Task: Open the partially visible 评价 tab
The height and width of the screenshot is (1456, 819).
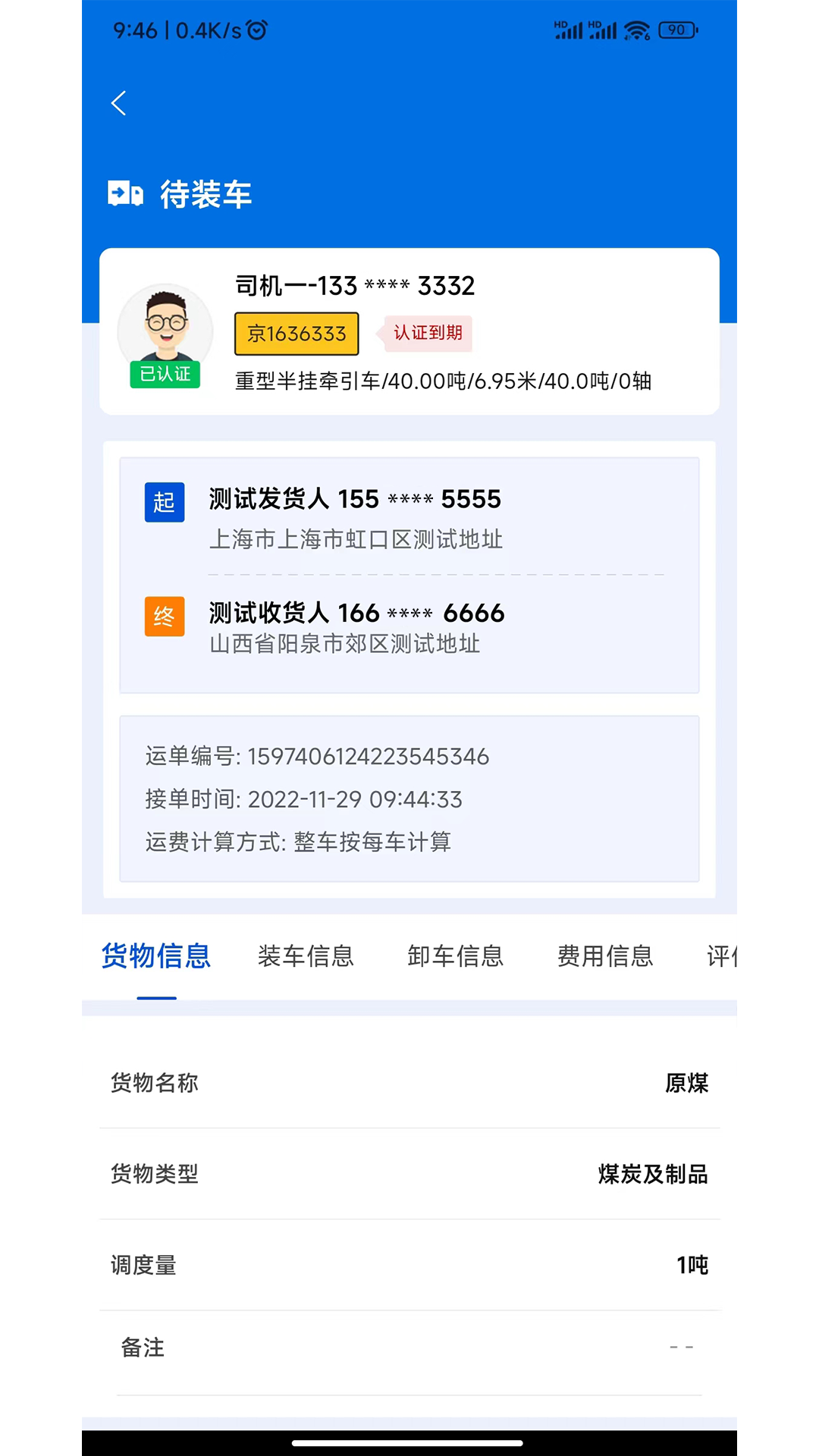Action: pos(722,956)
